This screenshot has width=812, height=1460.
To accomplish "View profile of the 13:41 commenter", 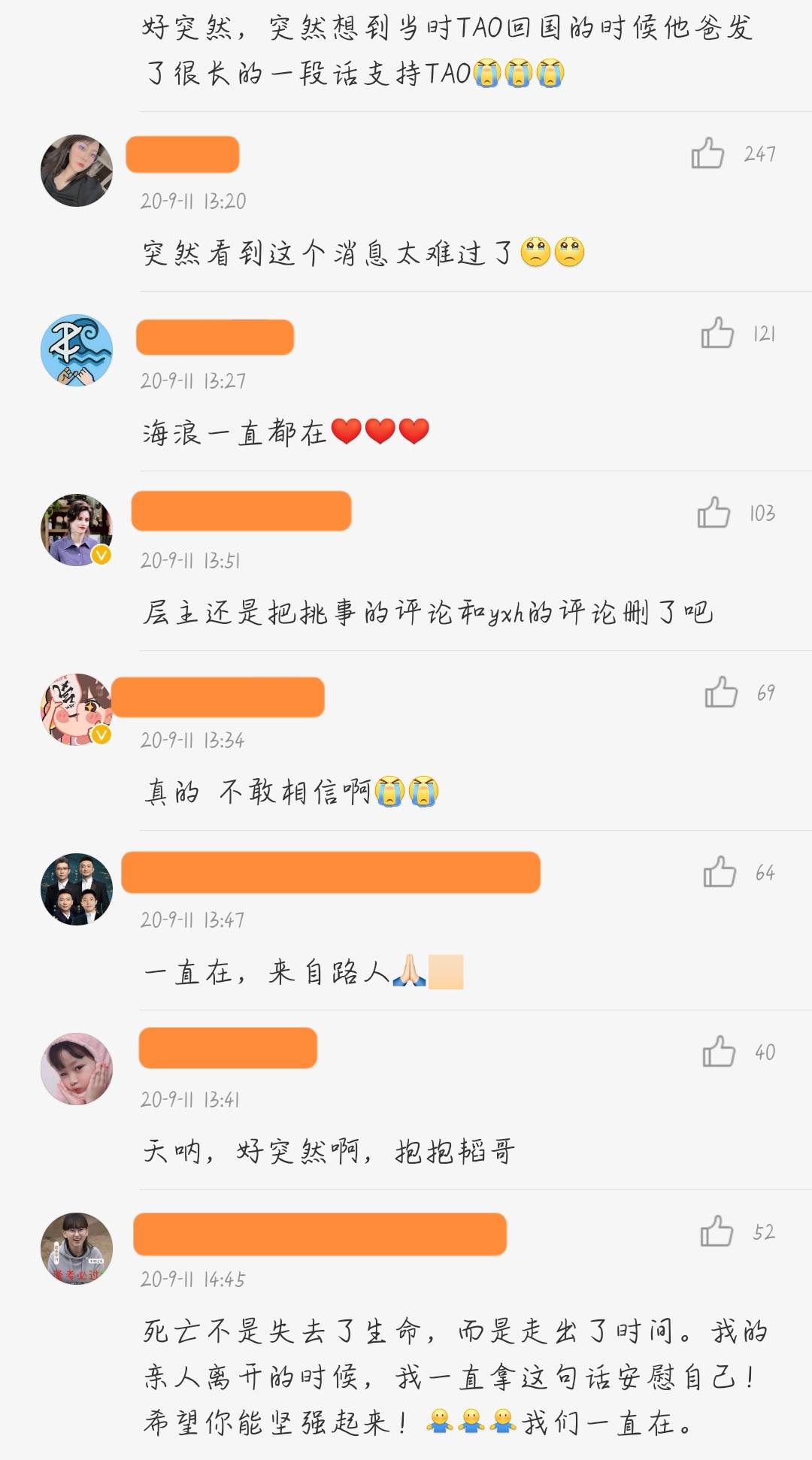I will 77,1069.
